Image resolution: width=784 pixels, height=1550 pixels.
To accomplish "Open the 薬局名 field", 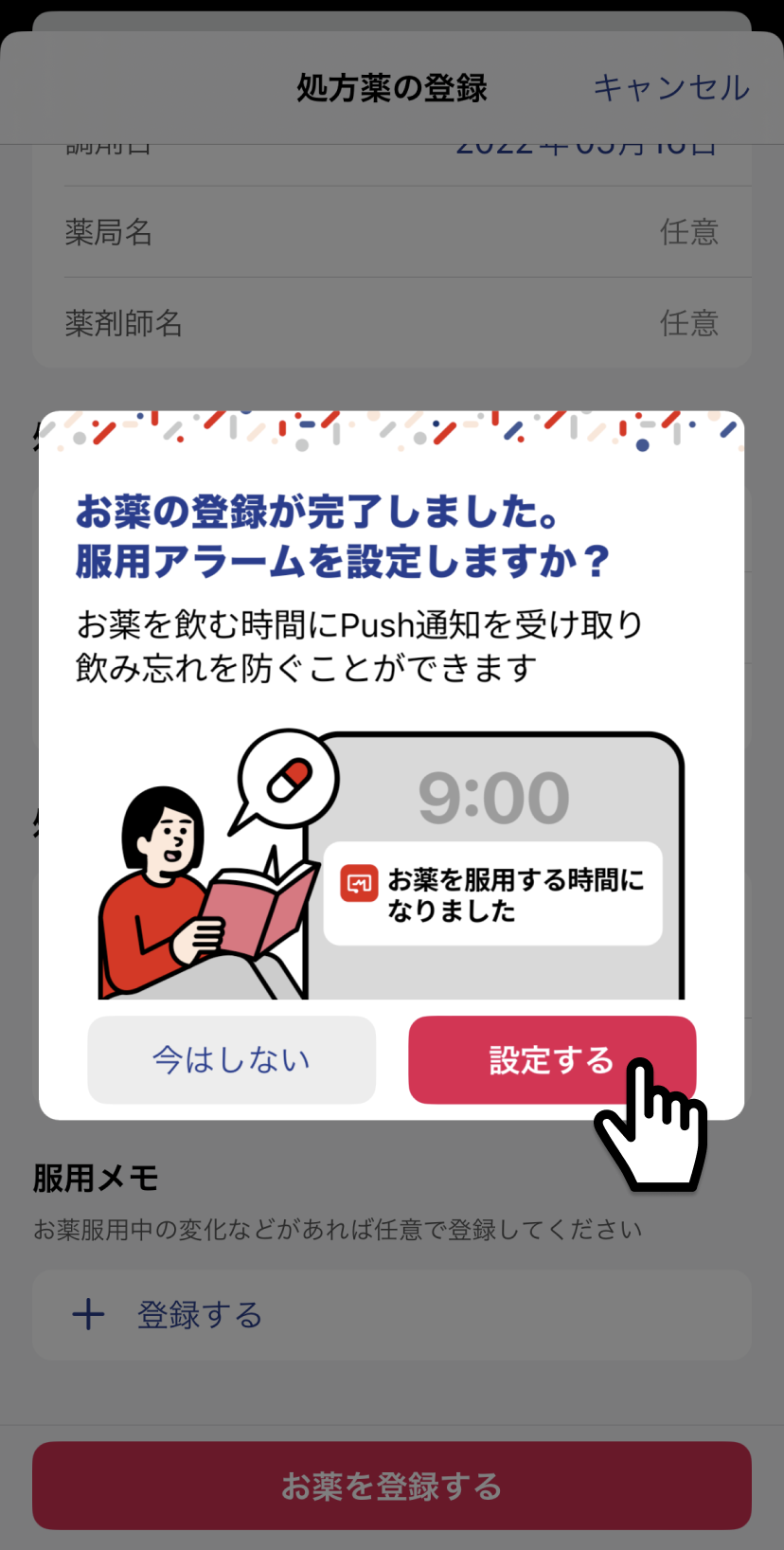I will pyautogui.click(x=392, y=232).
